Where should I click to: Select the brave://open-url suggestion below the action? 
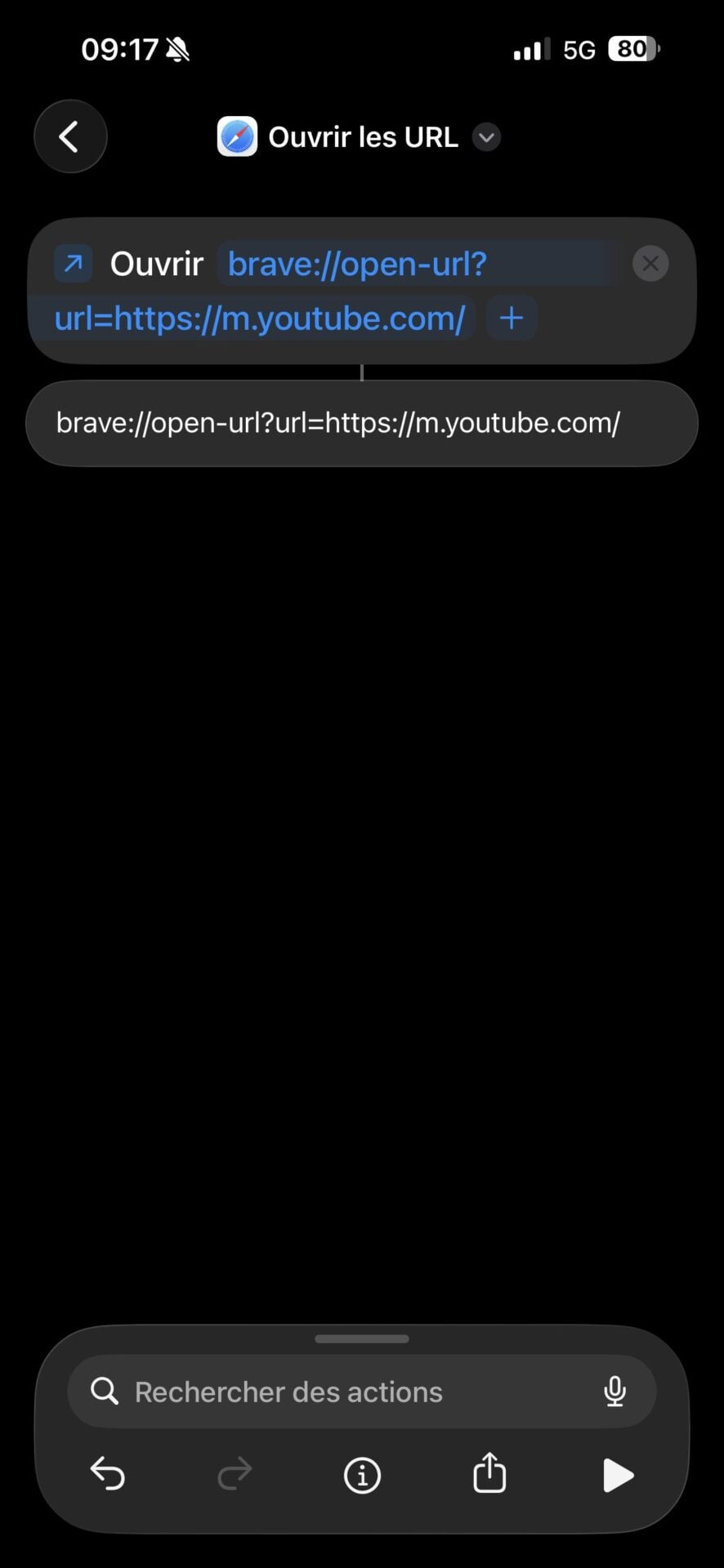click(x=361, y=423)
